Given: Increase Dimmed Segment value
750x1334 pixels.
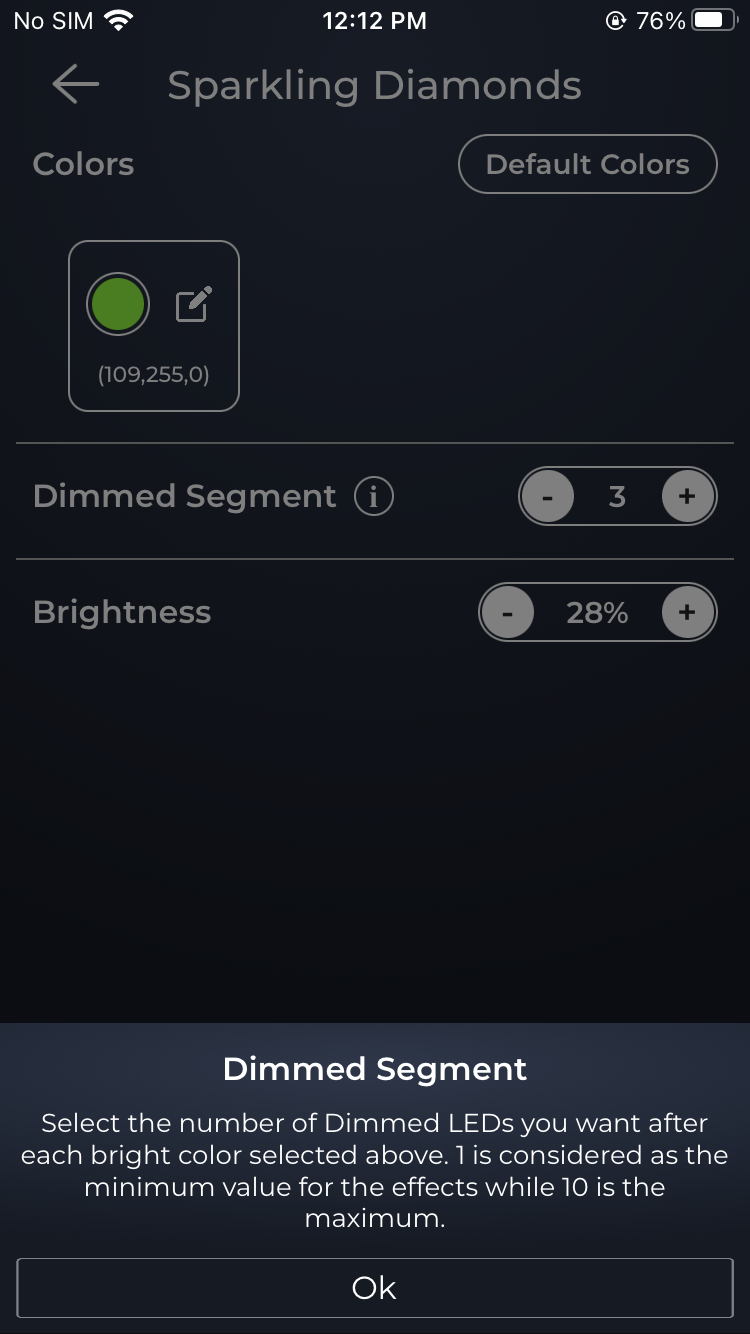Looking at the screenshot, I should click(687, 496).
